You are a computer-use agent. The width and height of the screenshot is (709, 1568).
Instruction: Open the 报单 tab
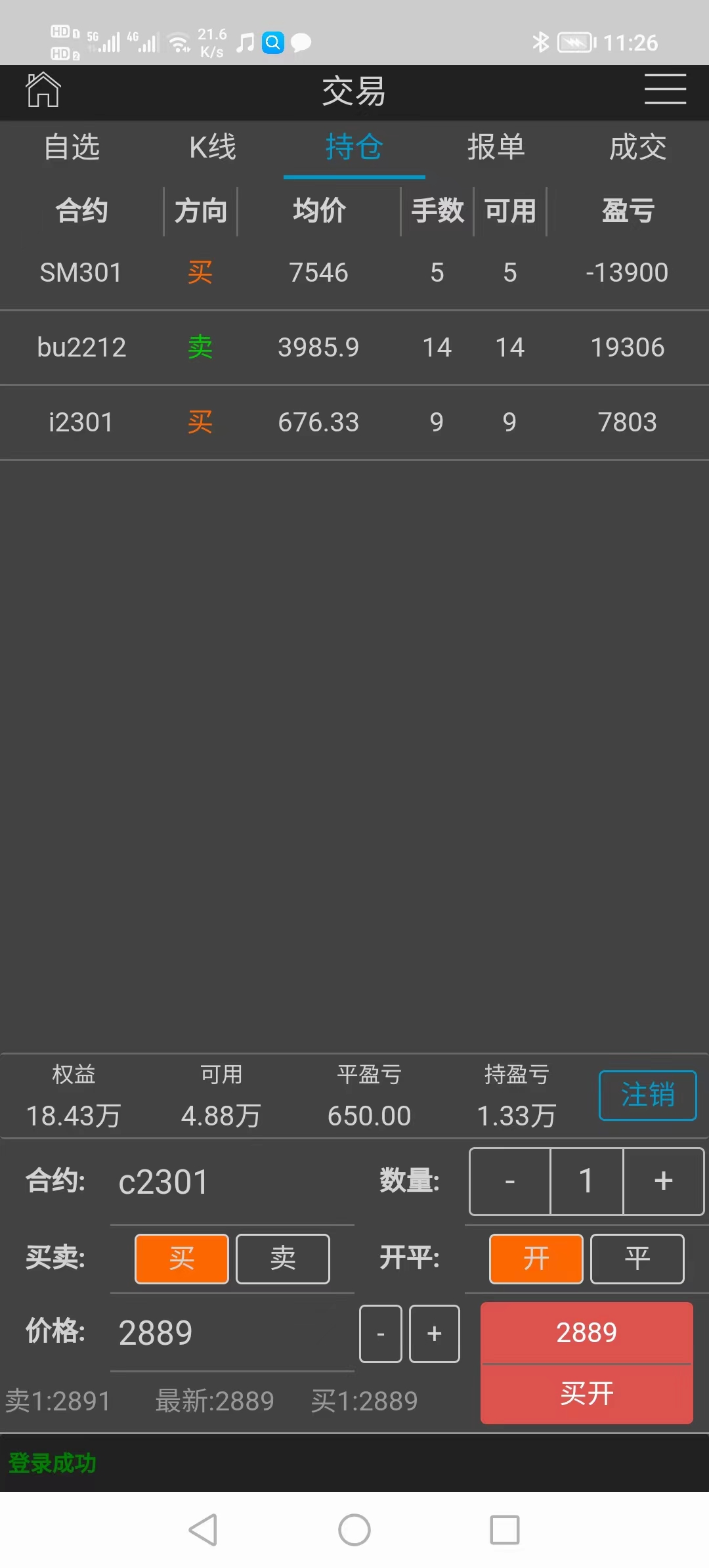click(x=496, y=147)
